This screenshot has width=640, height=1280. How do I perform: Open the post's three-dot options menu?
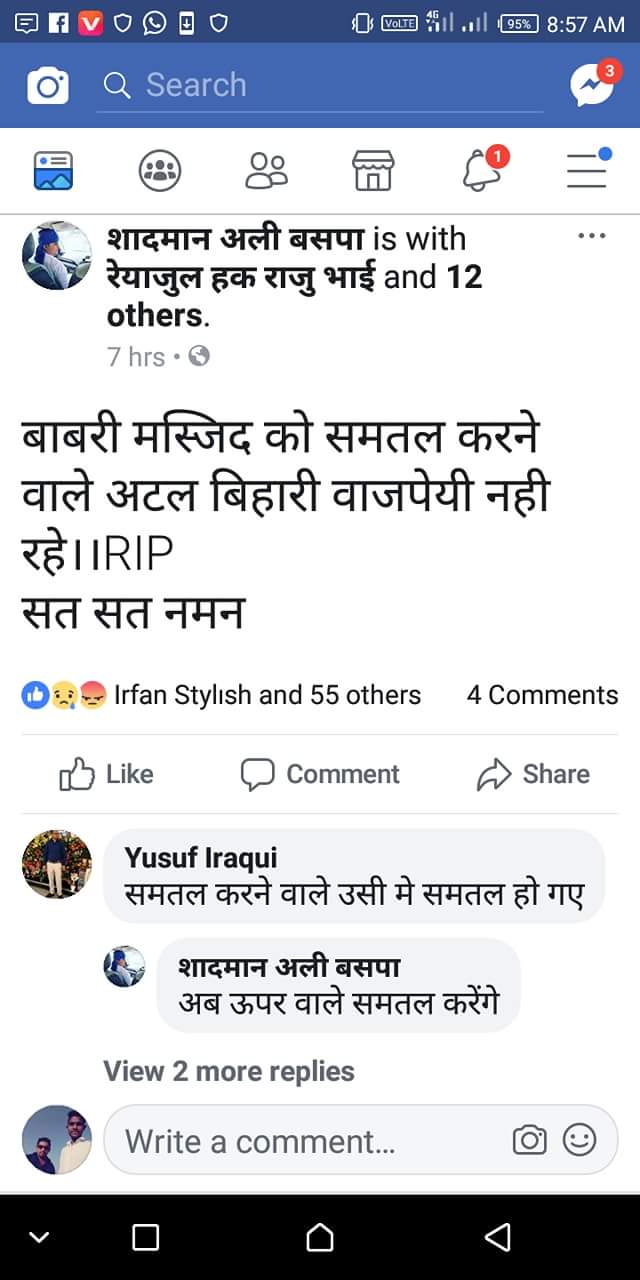(x=591, y=237)
